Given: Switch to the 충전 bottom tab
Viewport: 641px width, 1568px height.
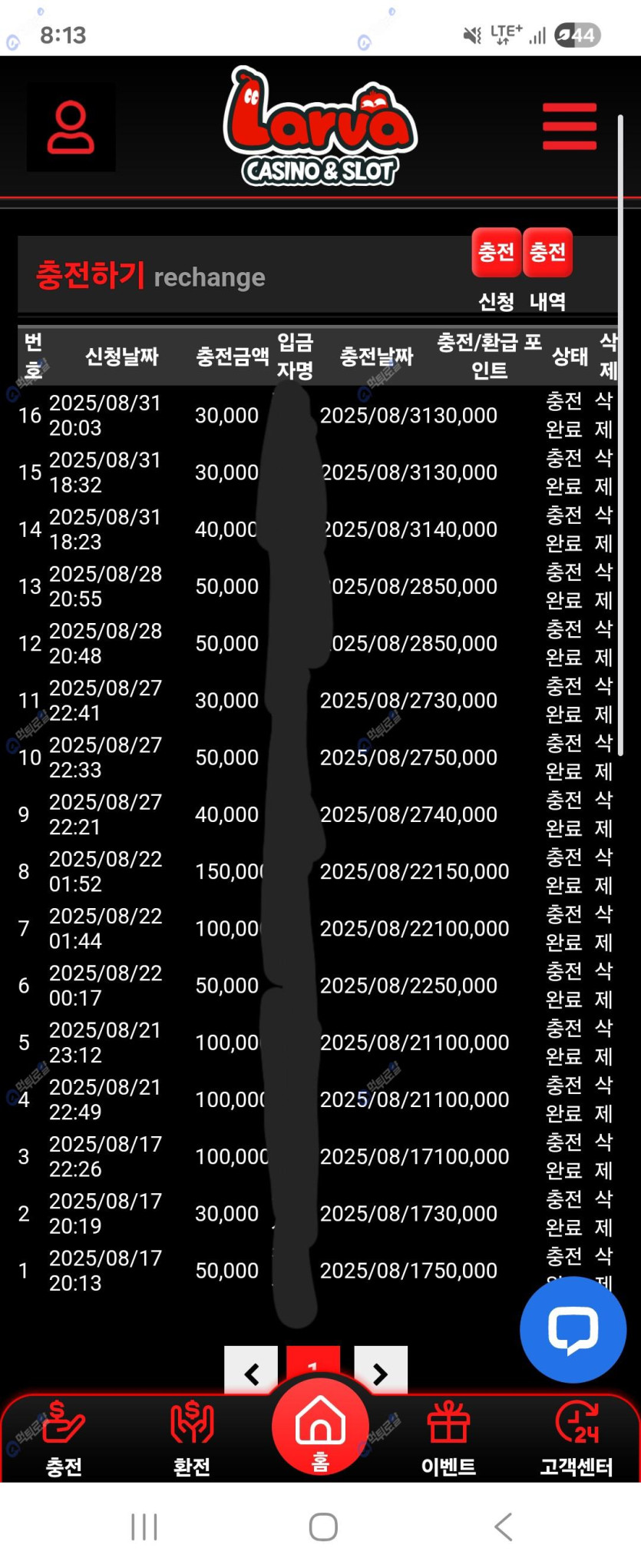Looking at the screenshot, I should click(64, 1438).
